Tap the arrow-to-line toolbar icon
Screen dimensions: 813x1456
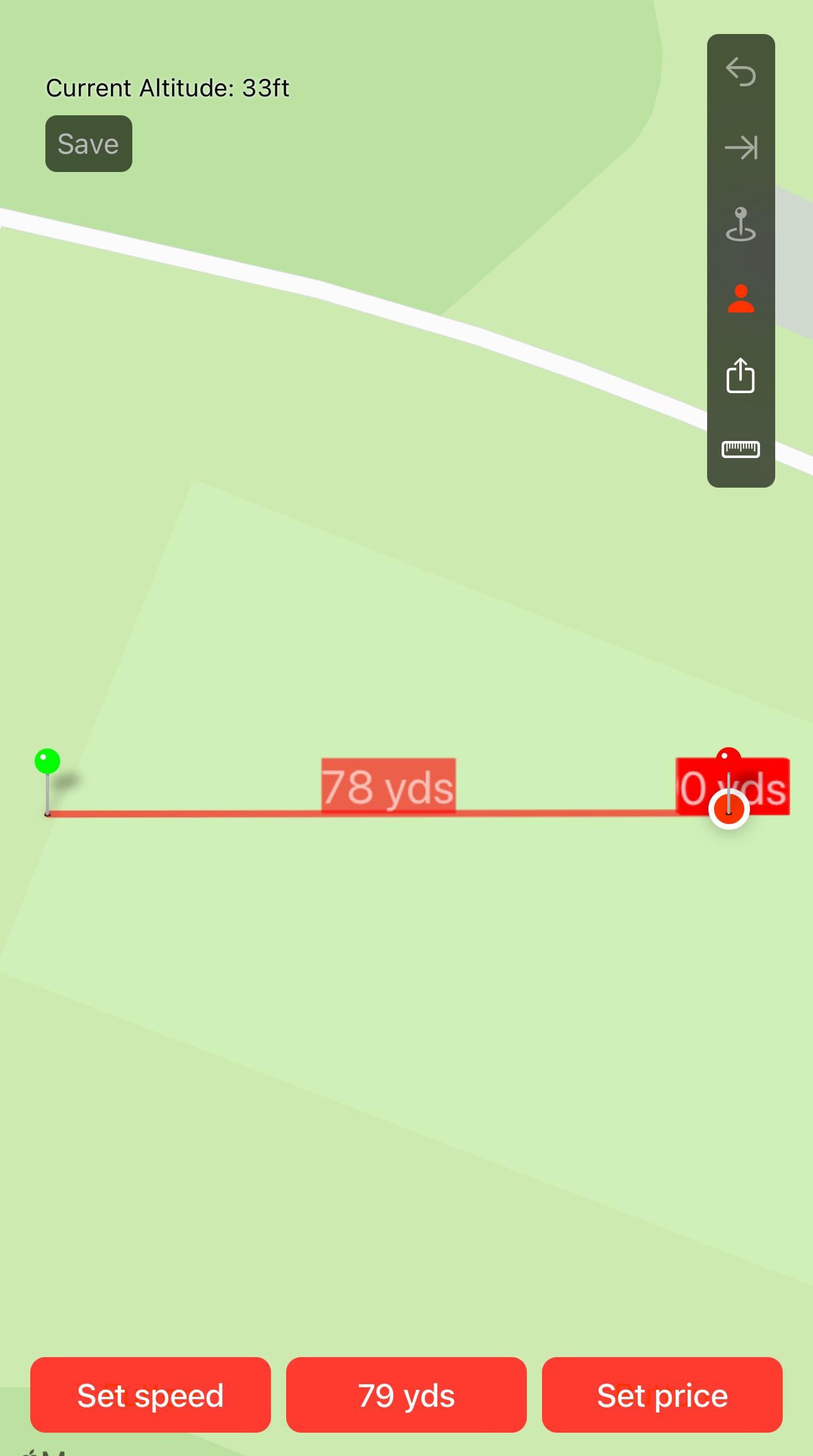pos(741,148)
